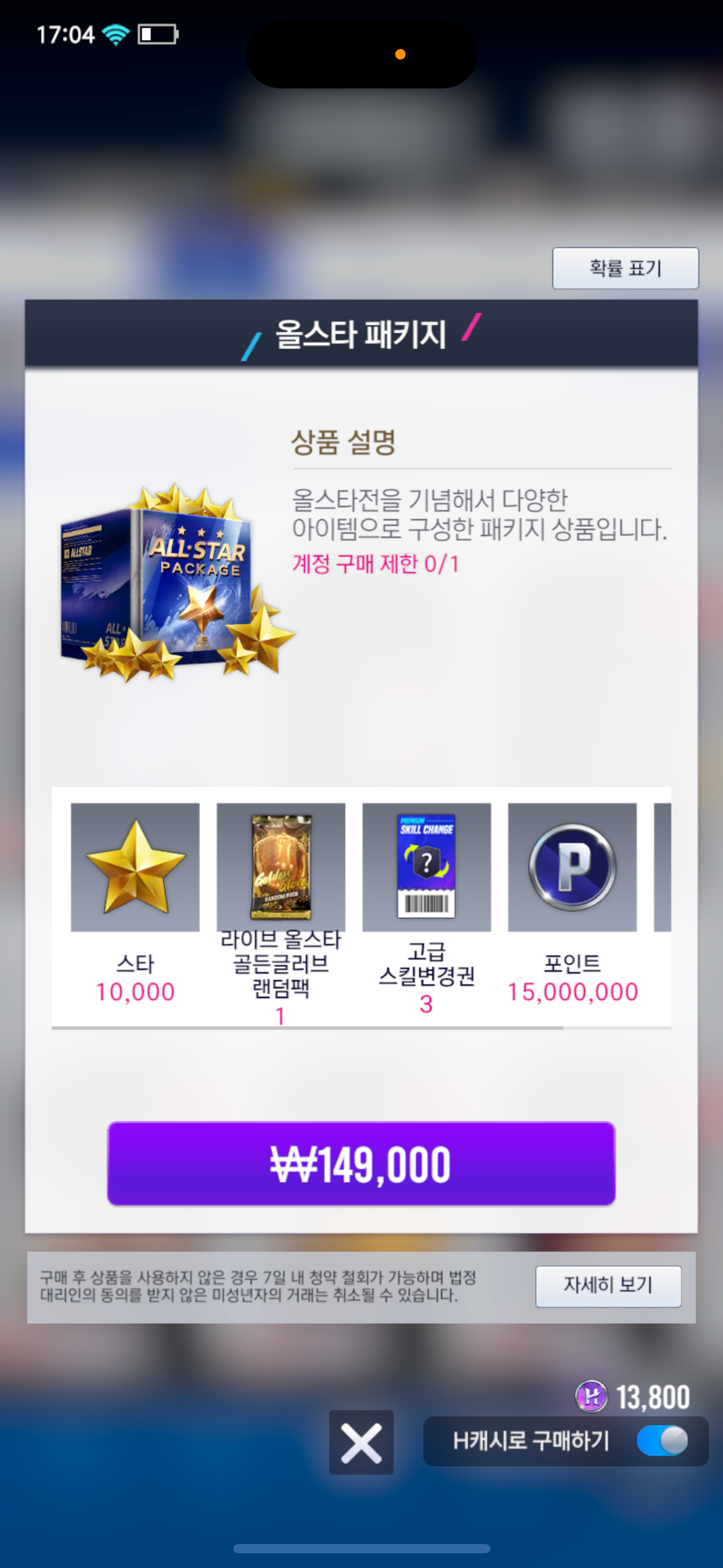Tap 자세히 보기 for refund details
Image resolution: width=723 pixels, height=1568 pixels.
(608, 1286)
